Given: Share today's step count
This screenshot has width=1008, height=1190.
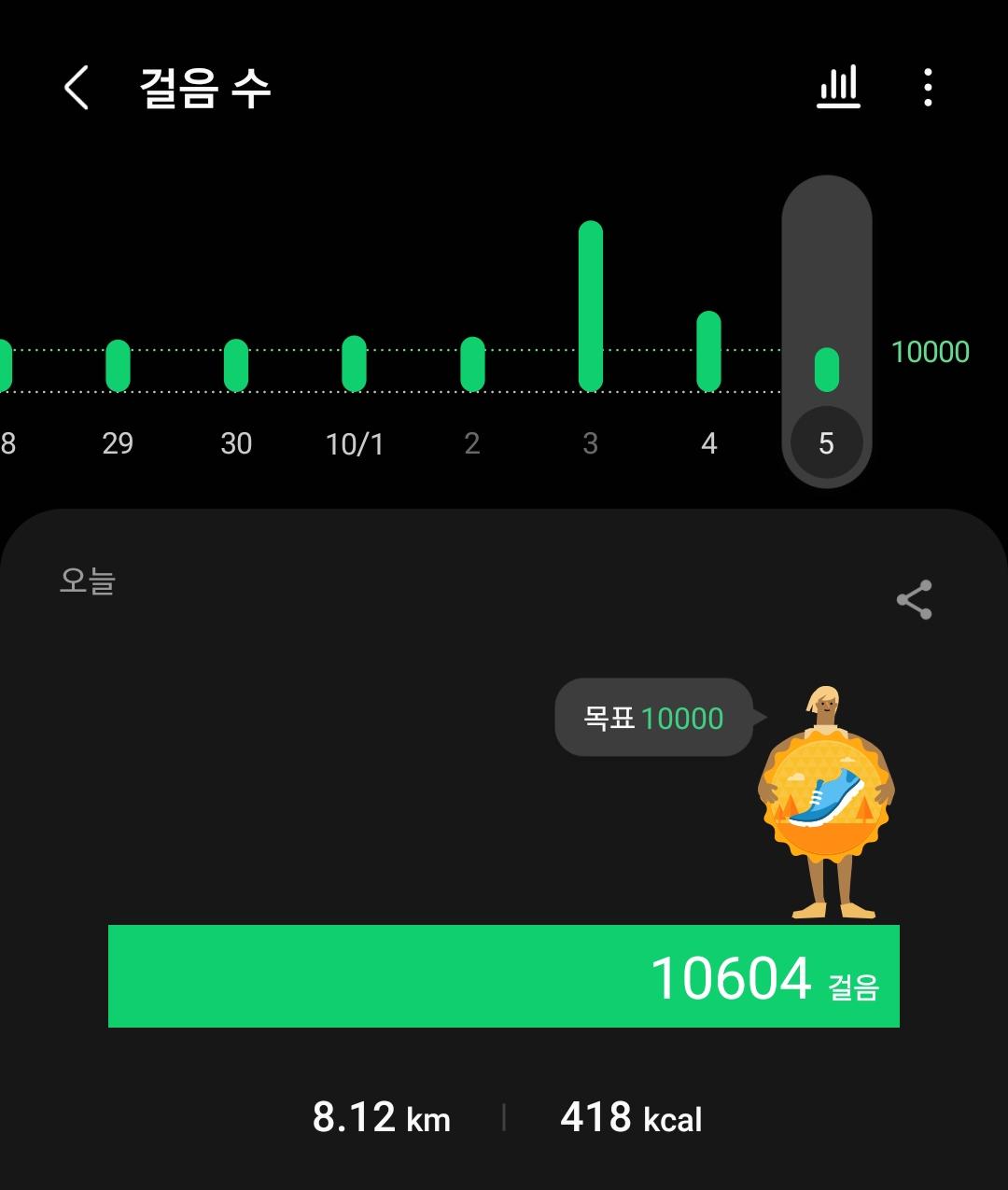Looking at the screenshot, I should (x=914, y=600).
